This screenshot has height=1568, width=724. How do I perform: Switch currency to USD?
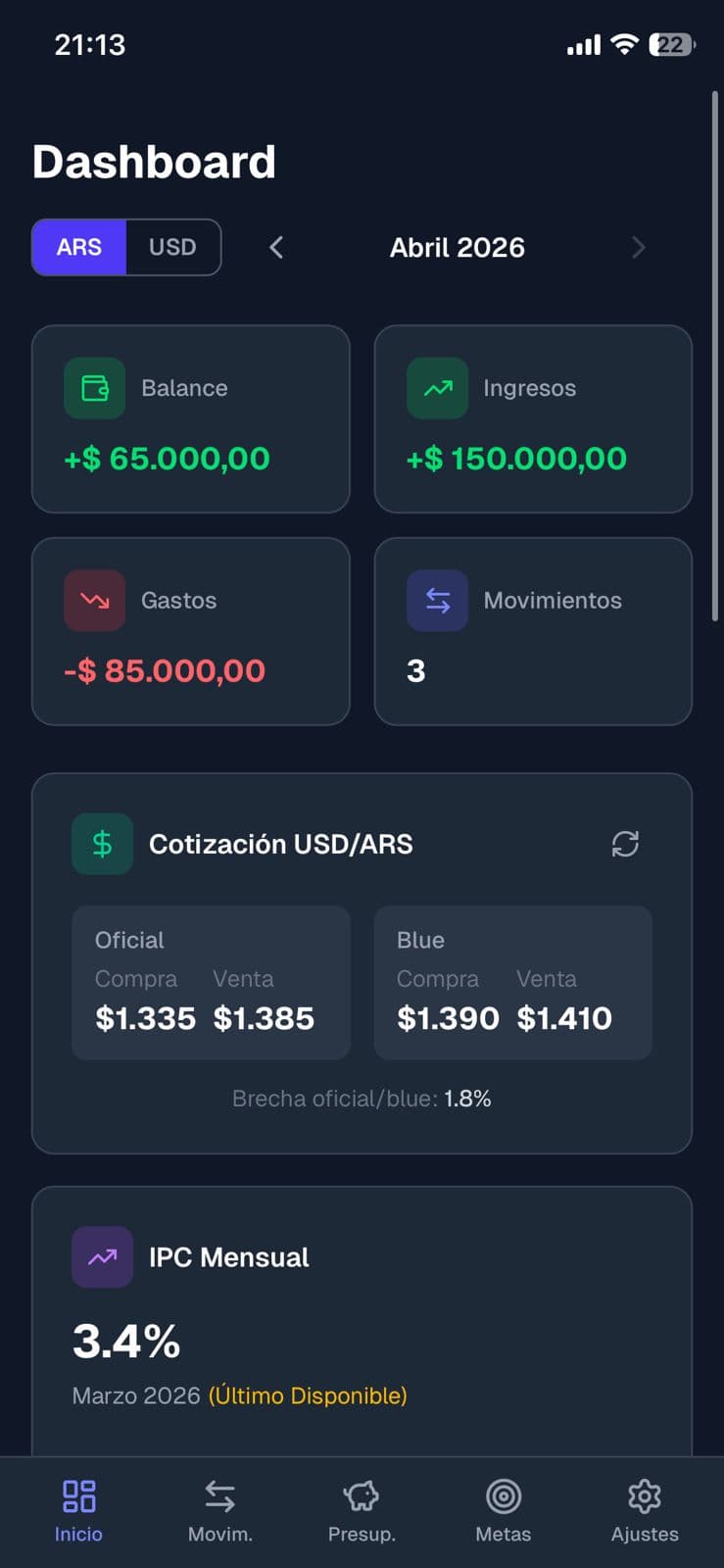(x=172, y=247)
